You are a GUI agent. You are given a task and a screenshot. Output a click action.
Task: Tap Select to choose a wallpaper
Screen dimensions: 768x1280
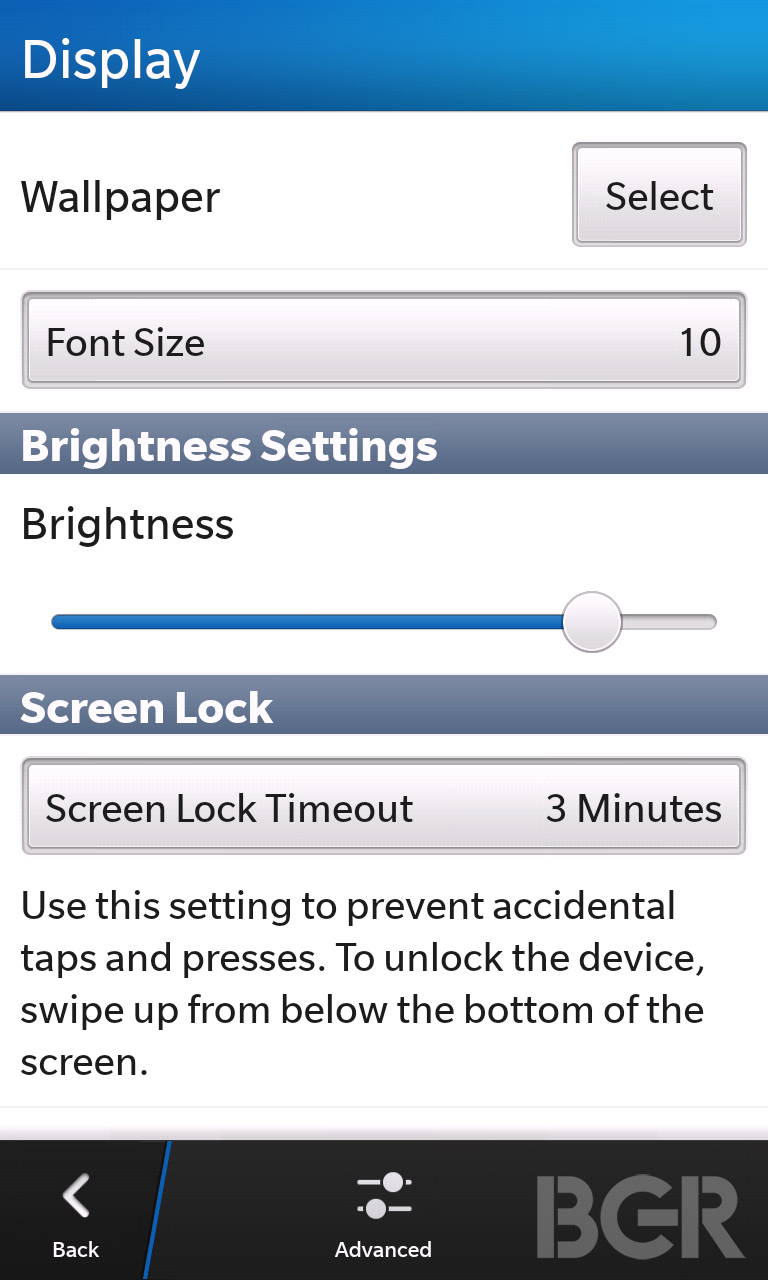659,195
